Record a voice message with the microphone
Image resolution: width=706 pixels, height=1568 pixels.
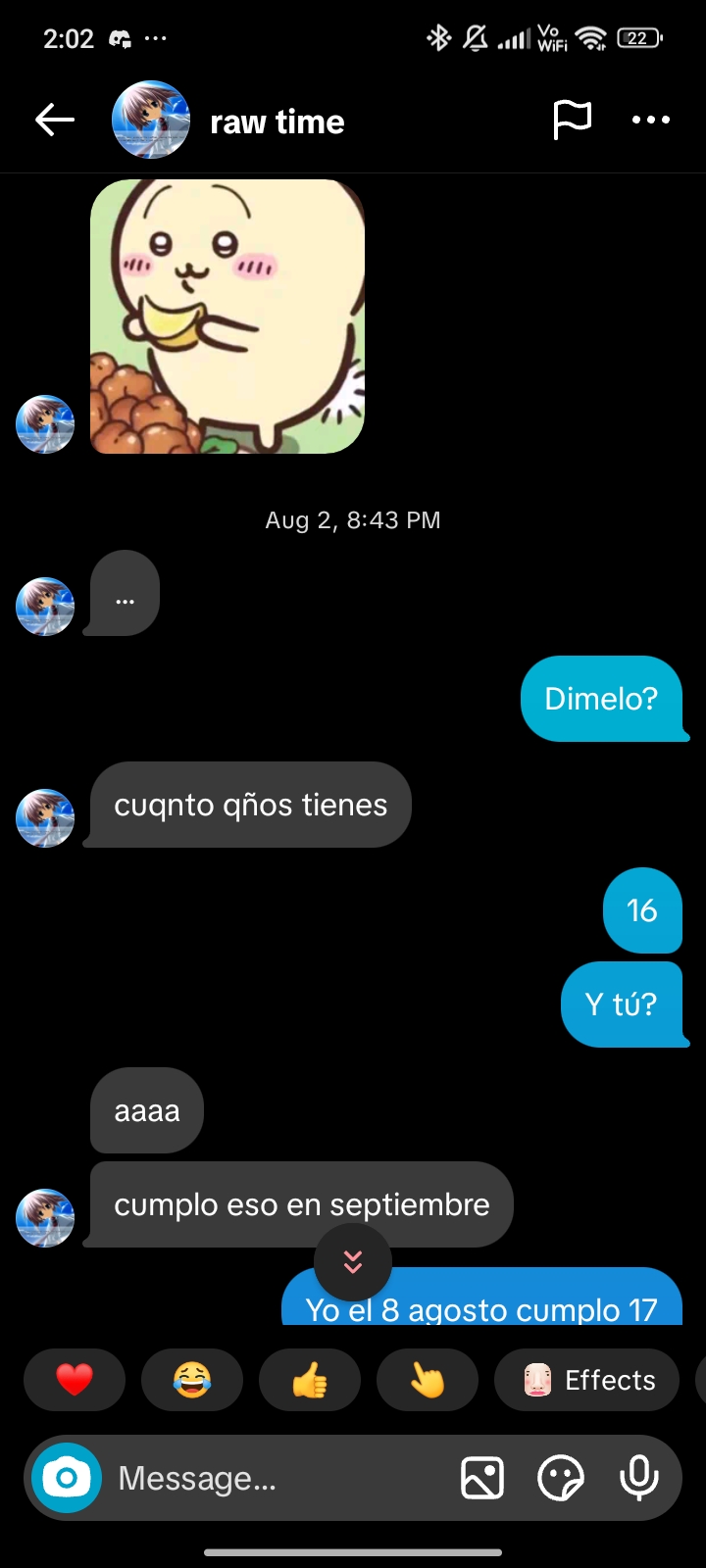click(639, 1478)
